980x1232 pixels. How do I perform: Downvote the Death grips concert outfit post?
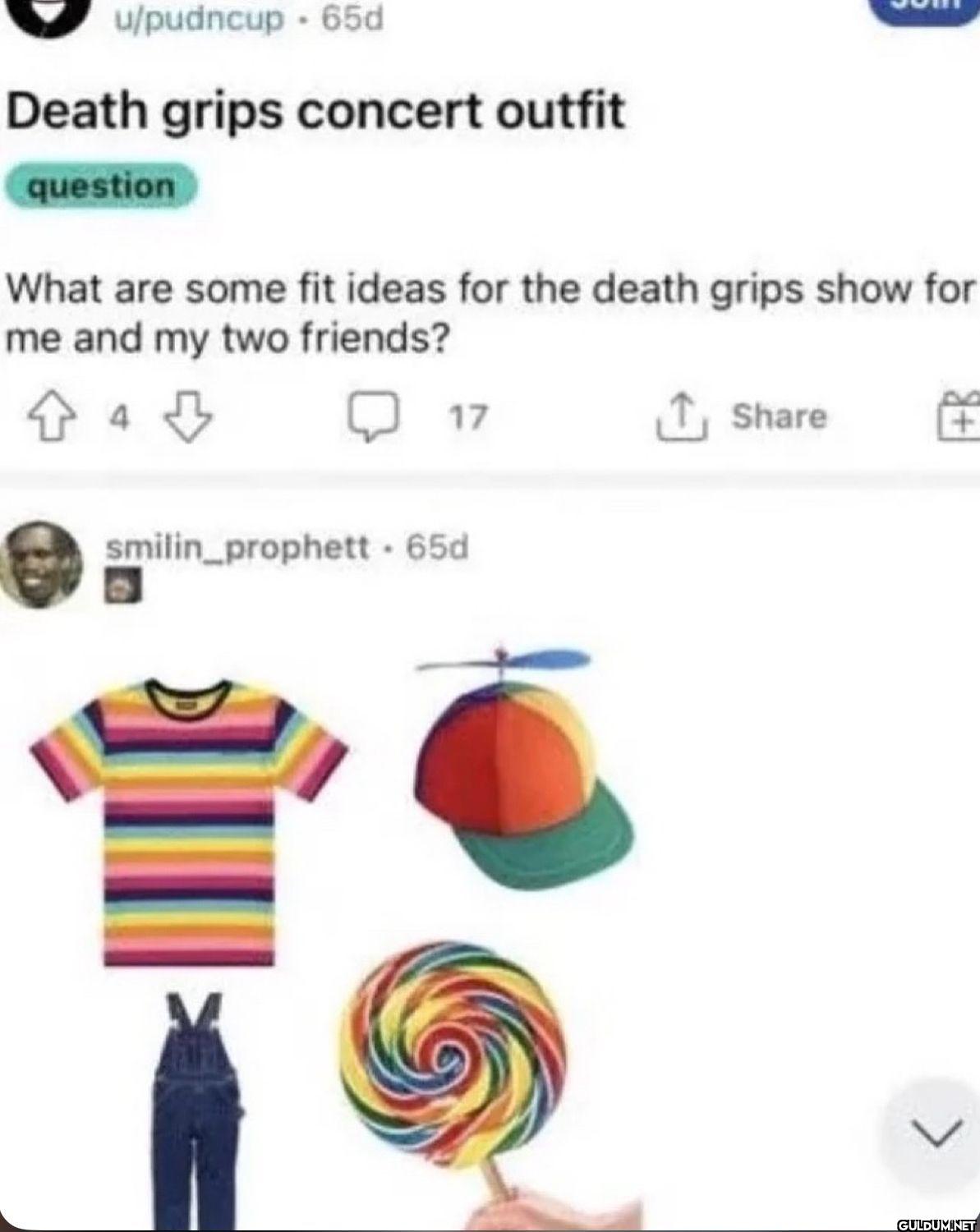pyautogui.click(x=188, y=418)
